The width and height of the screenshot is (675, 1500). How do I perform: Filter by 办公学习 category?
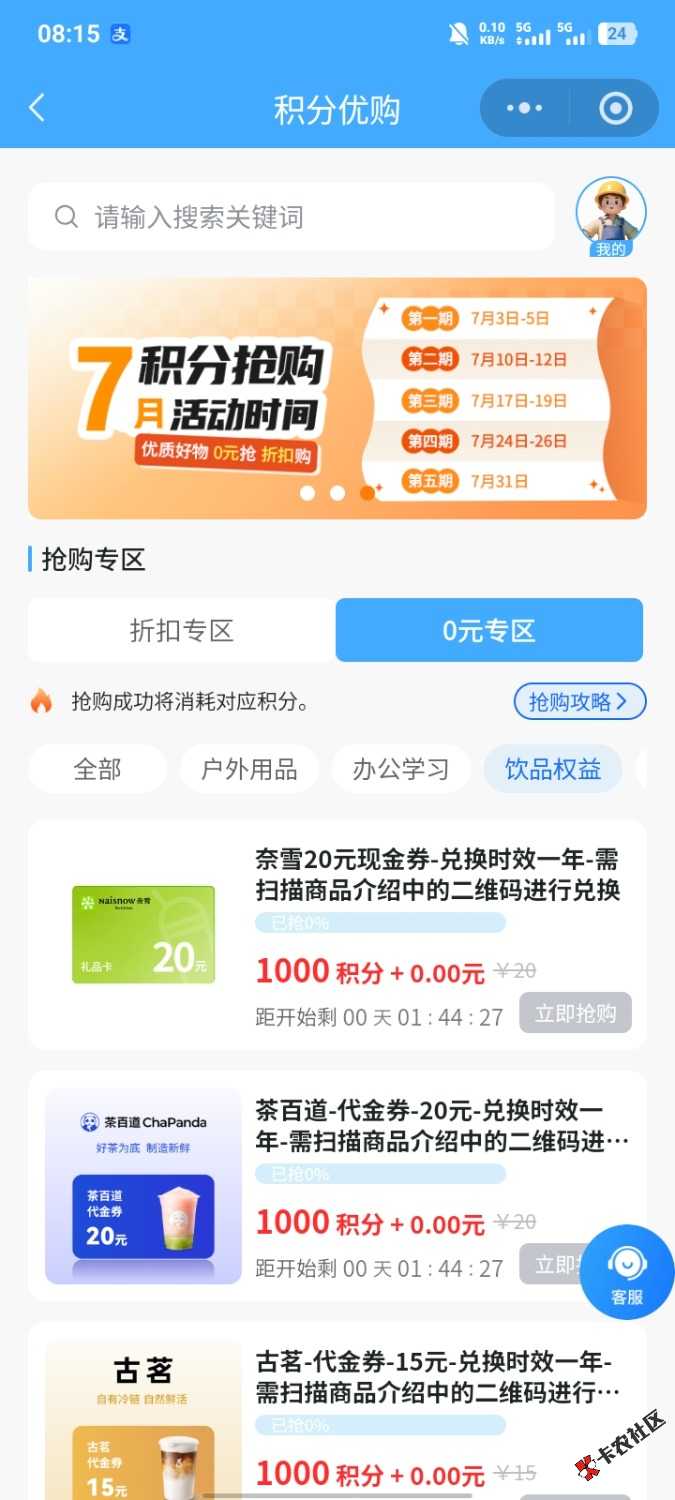pos(401,769)
